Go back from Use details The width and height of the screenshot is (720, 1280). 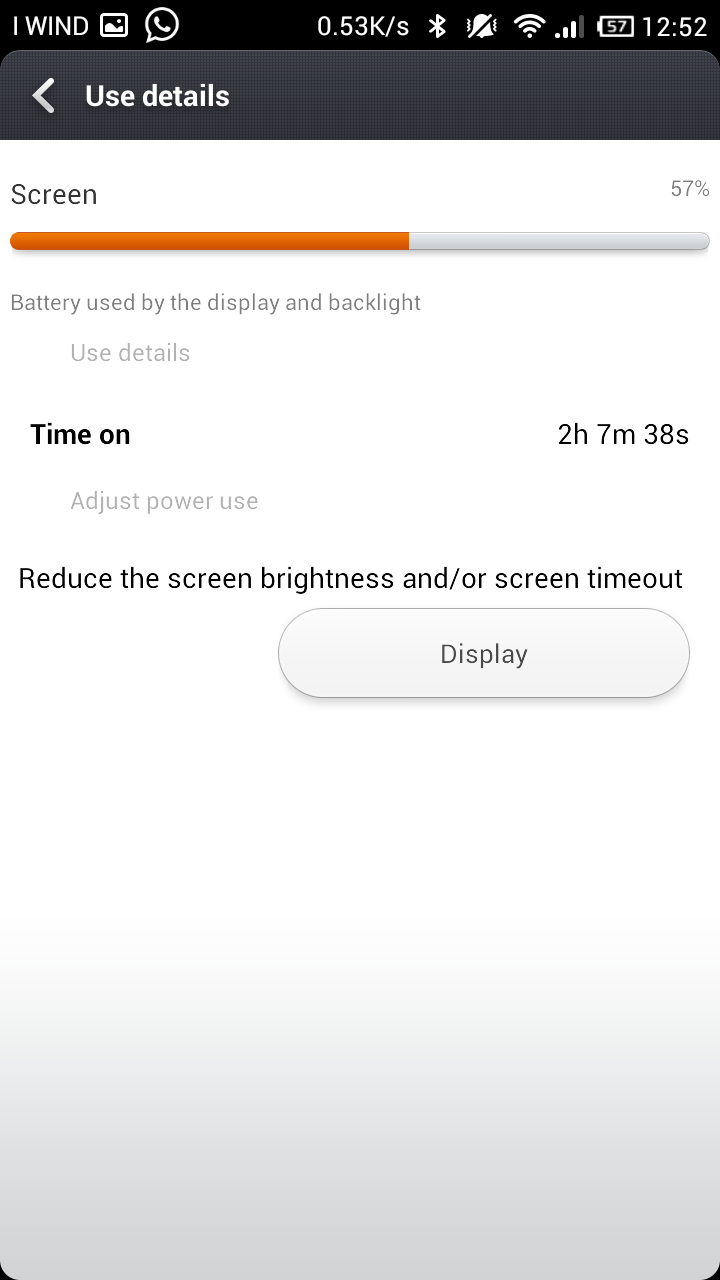(x=43, y=96)
